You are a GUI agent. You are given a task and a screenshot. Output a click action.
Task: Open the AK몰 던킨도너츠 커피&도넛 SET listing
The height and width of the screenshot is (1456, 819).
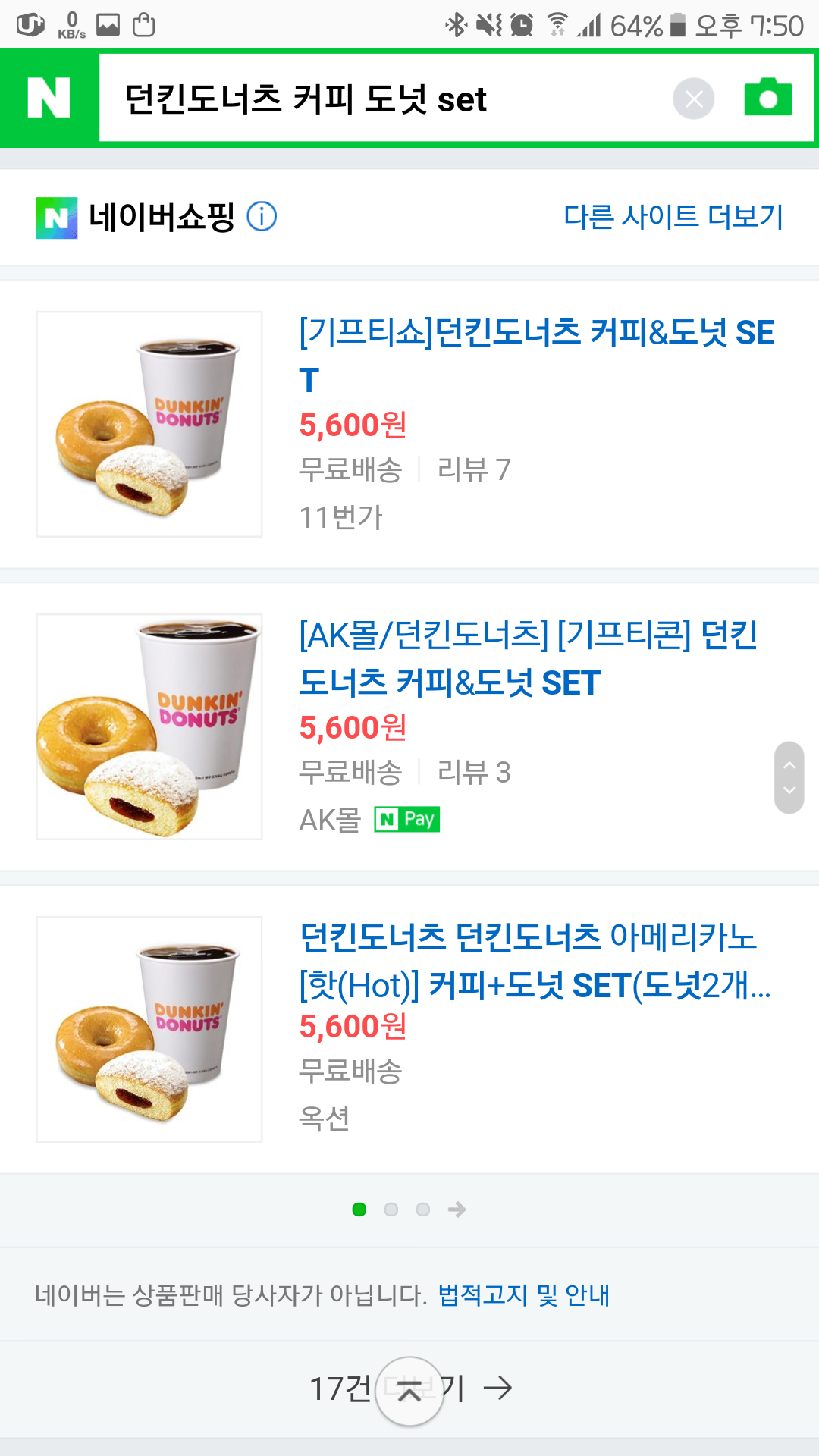(528, 658)
